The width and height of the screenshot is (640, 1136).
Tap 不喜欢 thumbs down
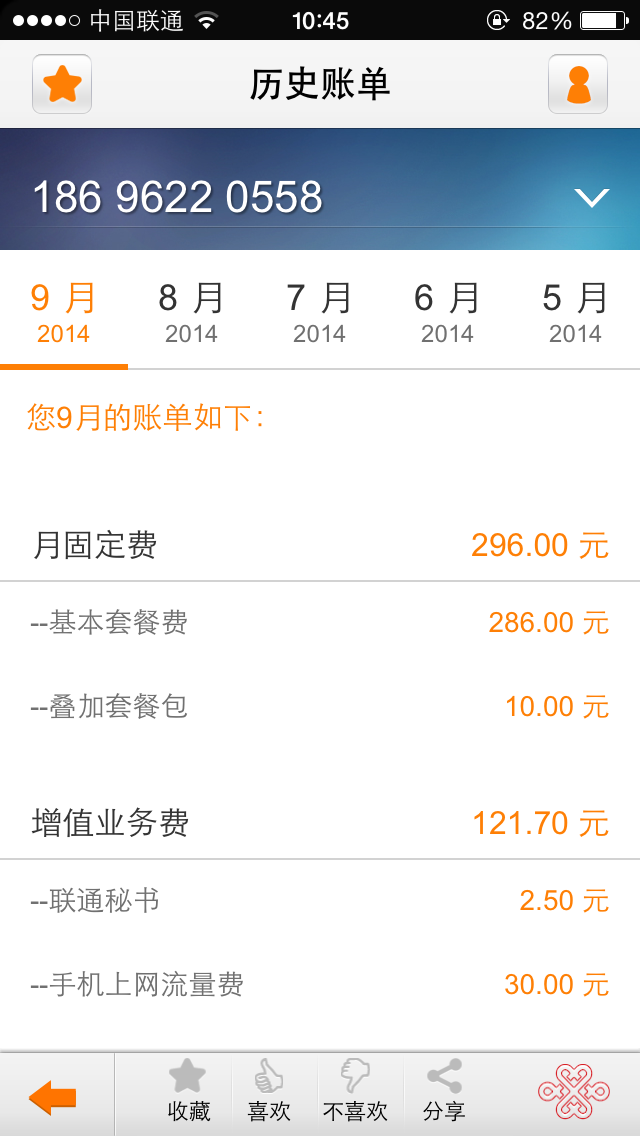[355, 1092]
